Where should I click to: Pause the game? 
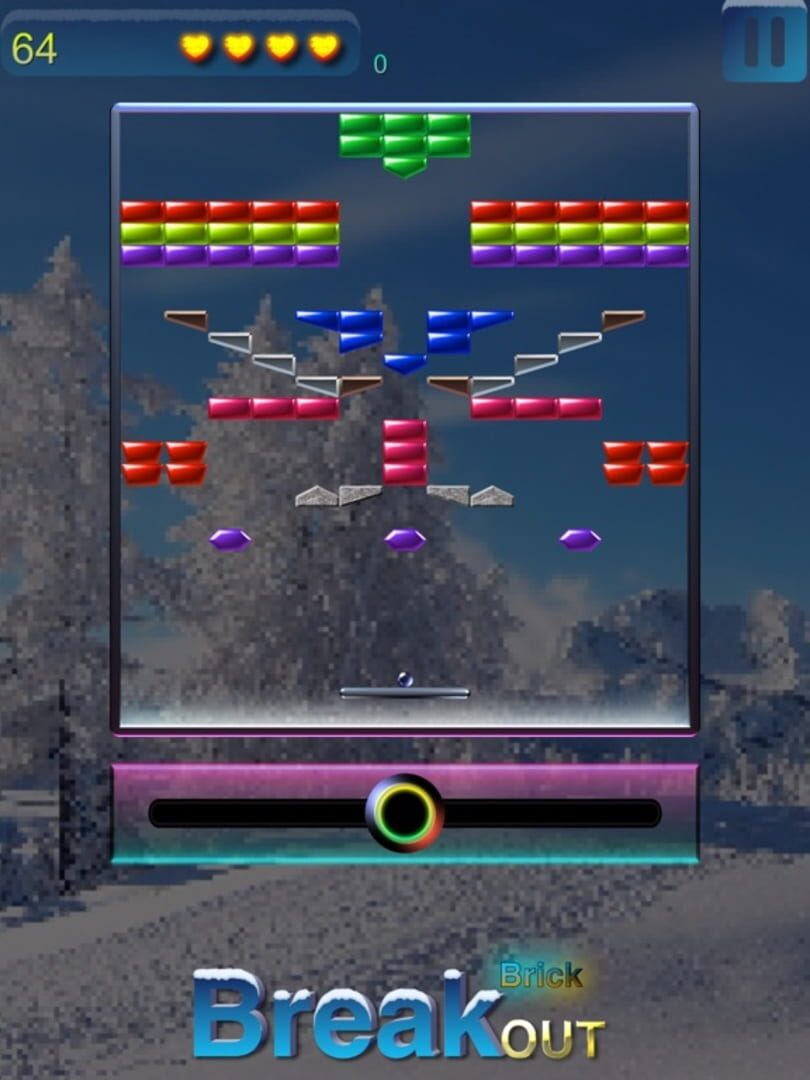(764, 42)
